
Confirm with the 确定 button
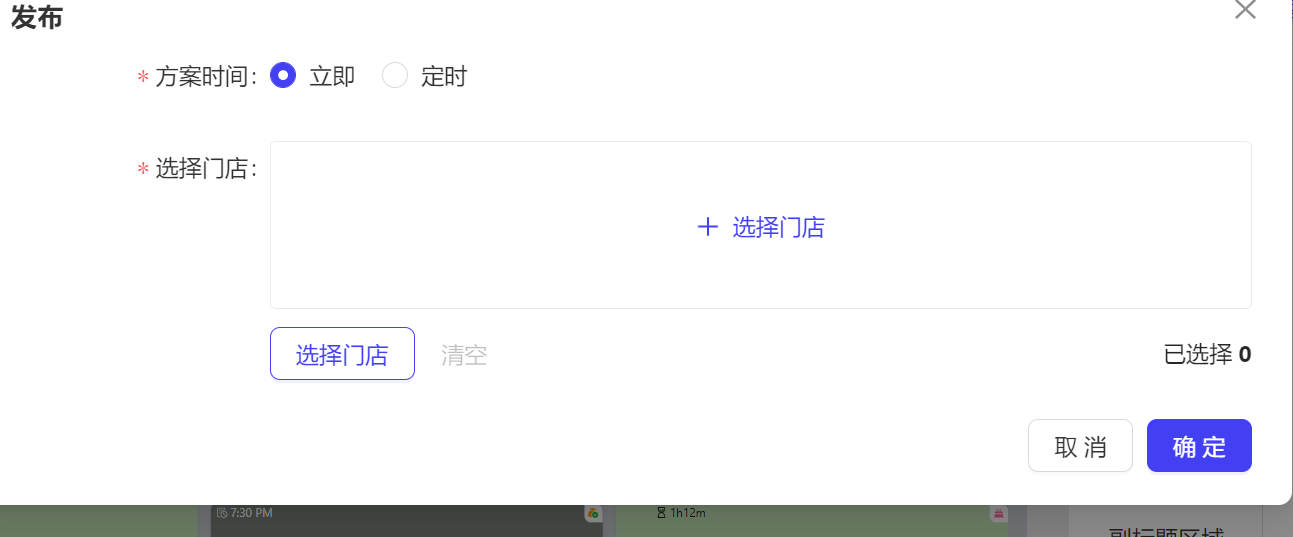click(x=1199, y=446)
